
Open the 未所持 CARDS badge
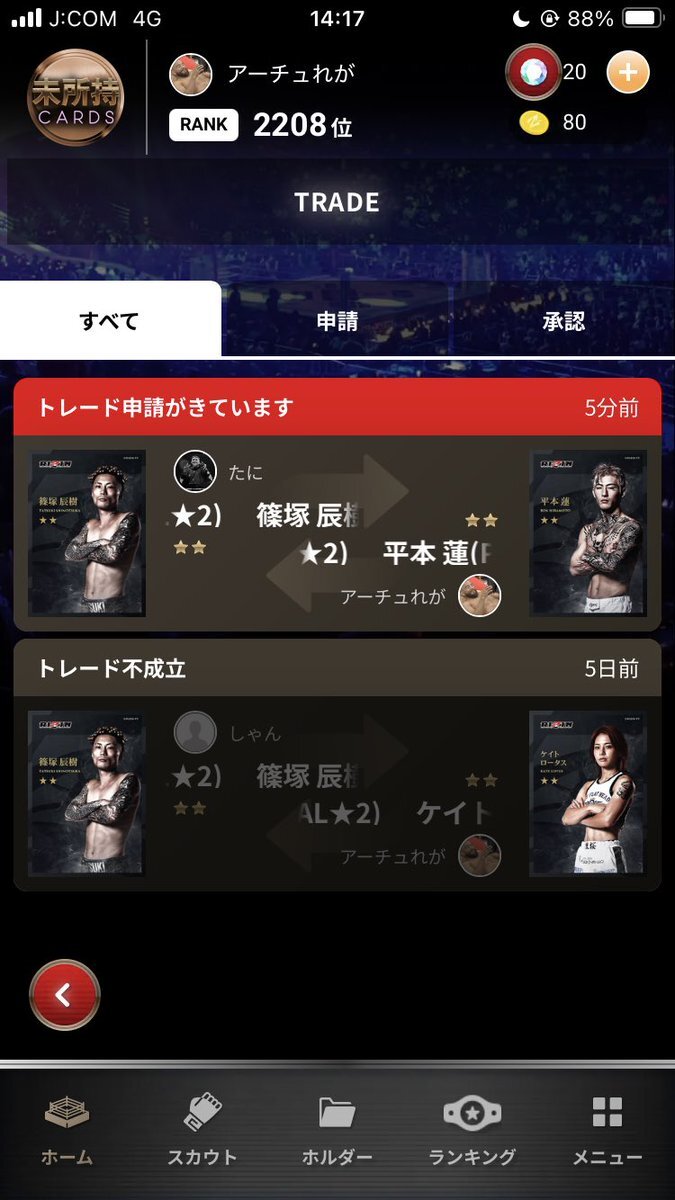[75, 97]
